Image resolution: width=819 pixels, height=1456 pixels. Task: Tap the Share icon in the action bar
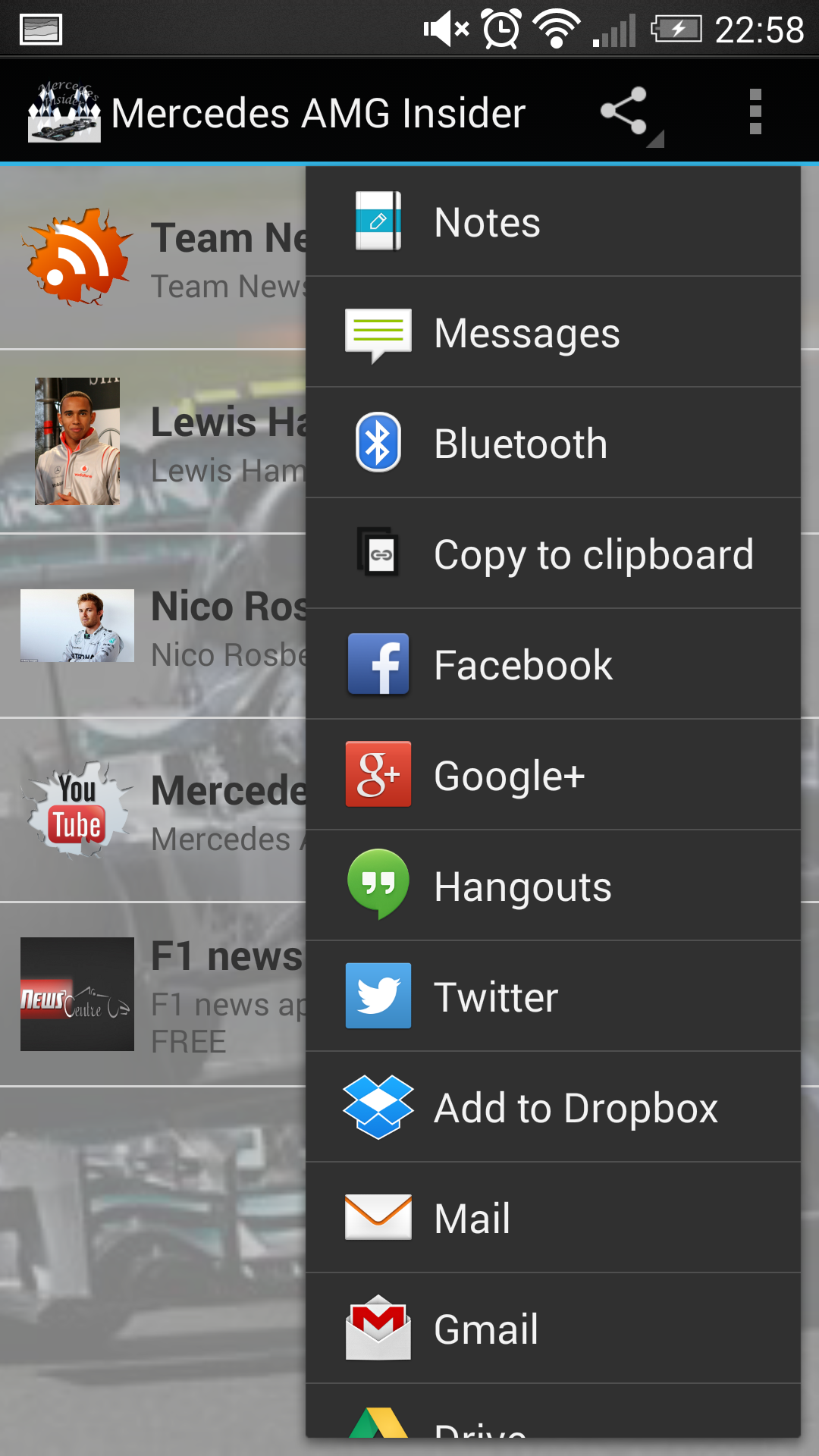point(623,111)
